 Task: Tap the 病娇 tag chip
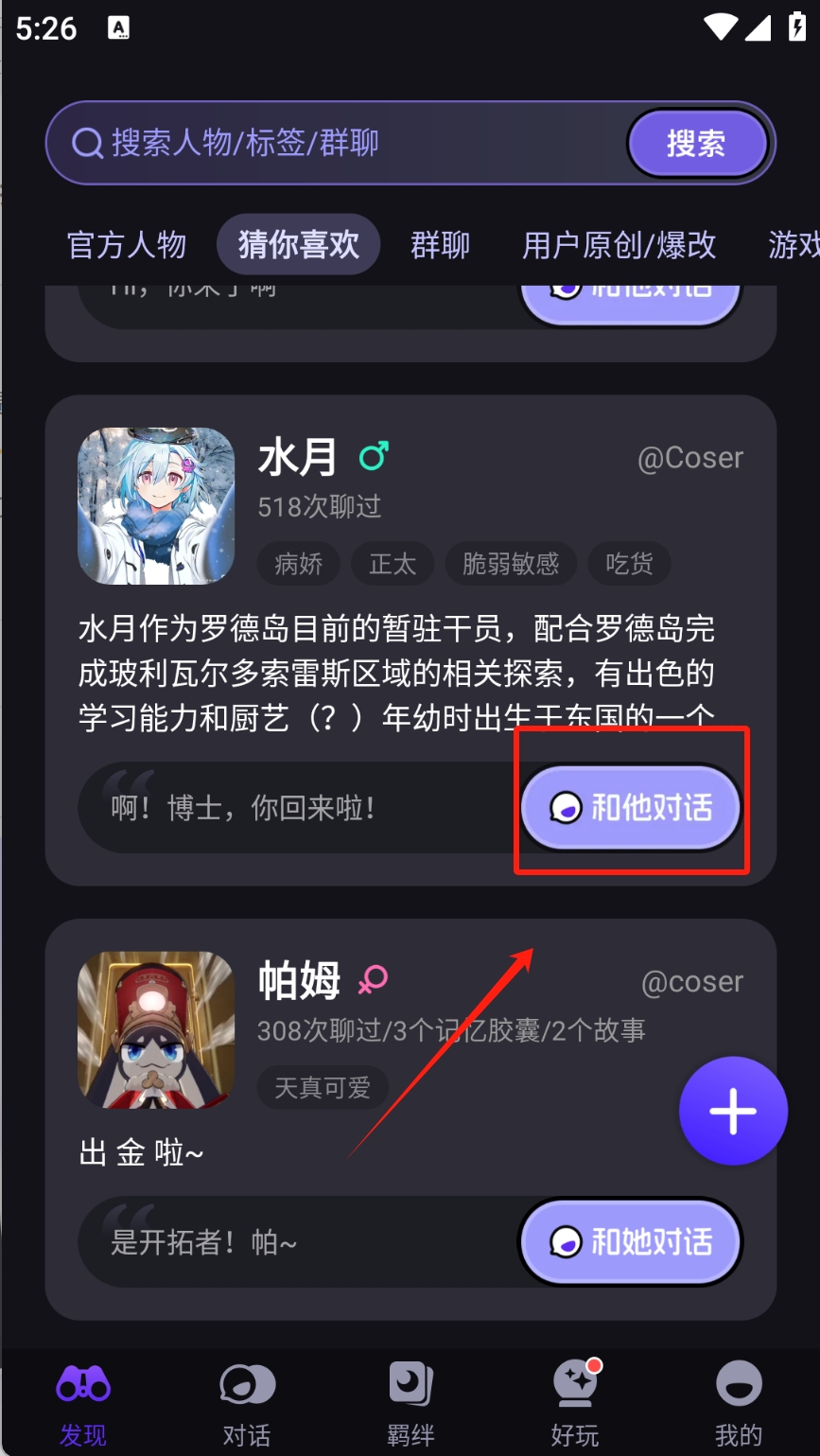click(x=298, y=564)
